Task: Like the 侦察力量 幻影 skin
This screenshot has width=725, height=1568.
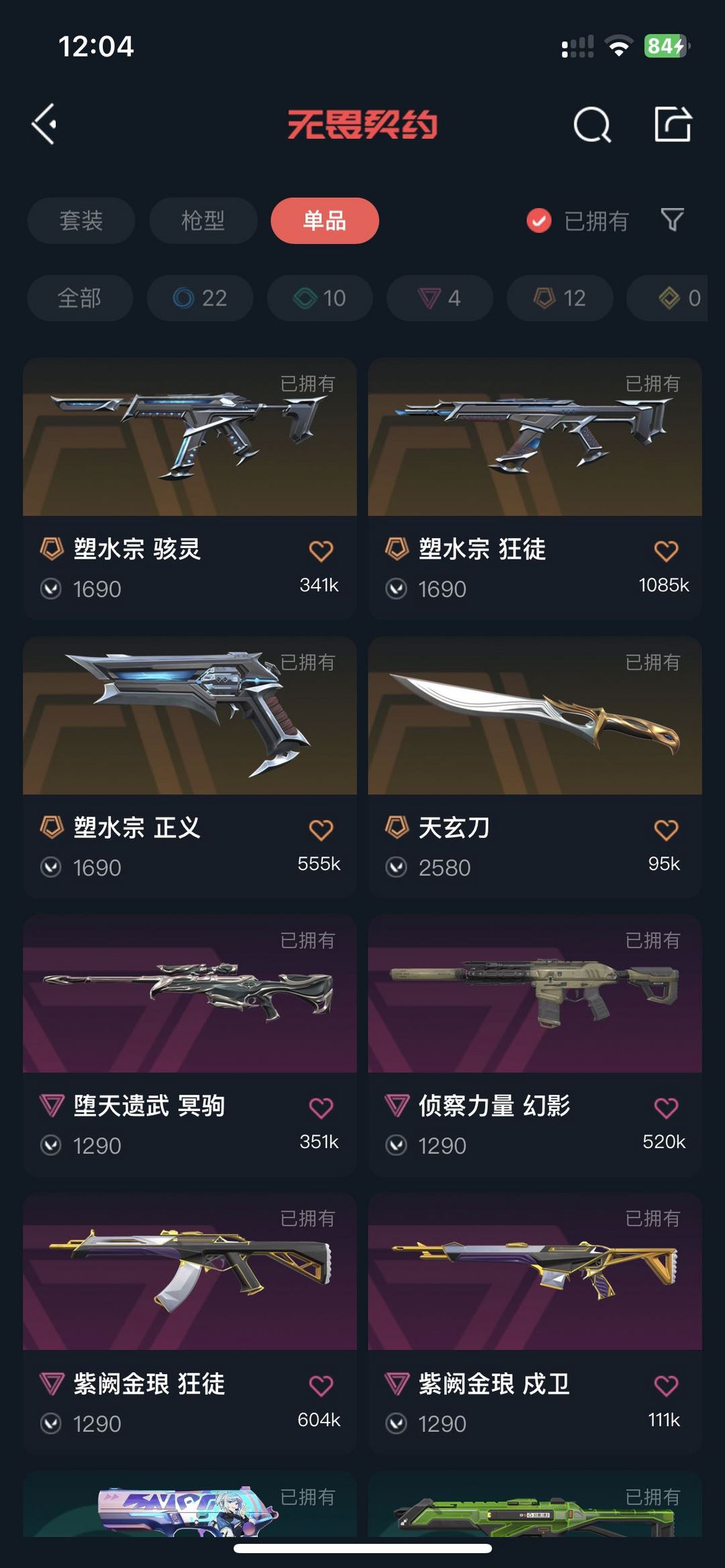Action: point(666,1108)
